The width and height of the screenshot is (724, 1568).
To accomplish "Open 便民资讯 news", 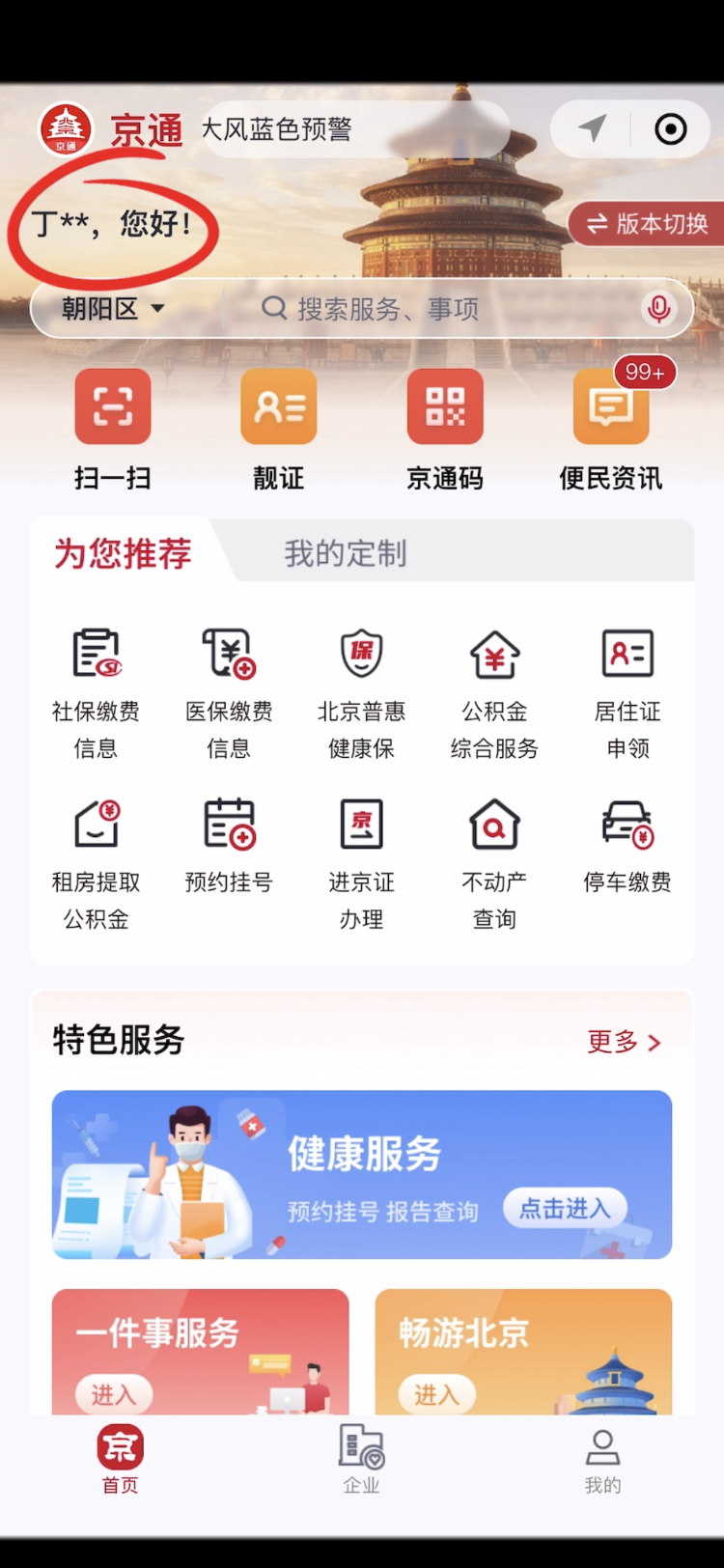I will (611, 430).
